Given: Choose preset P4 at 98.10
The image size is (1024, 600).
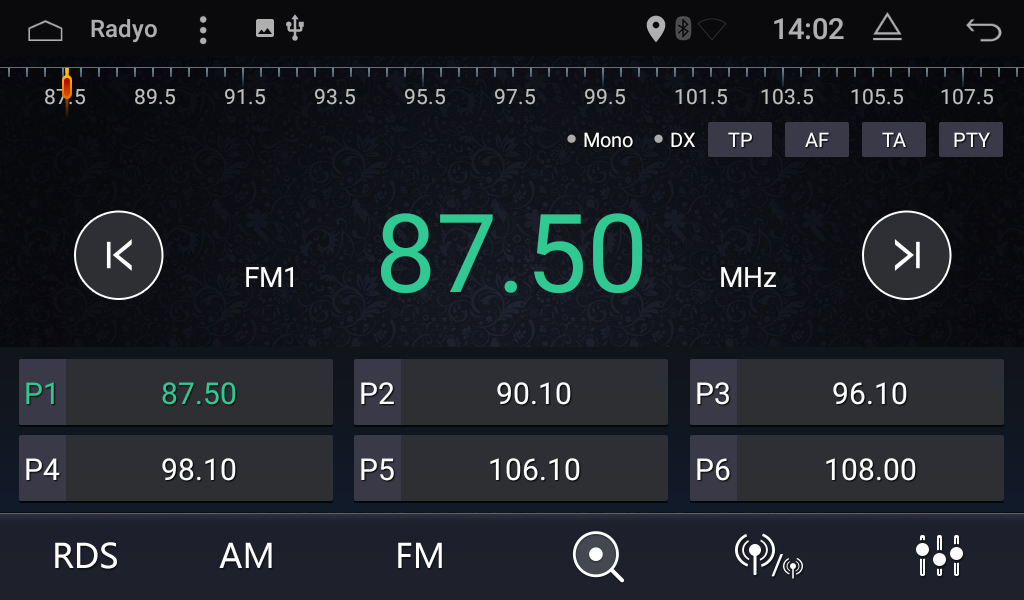Looking at the screenshot, I should click(176, 469).
